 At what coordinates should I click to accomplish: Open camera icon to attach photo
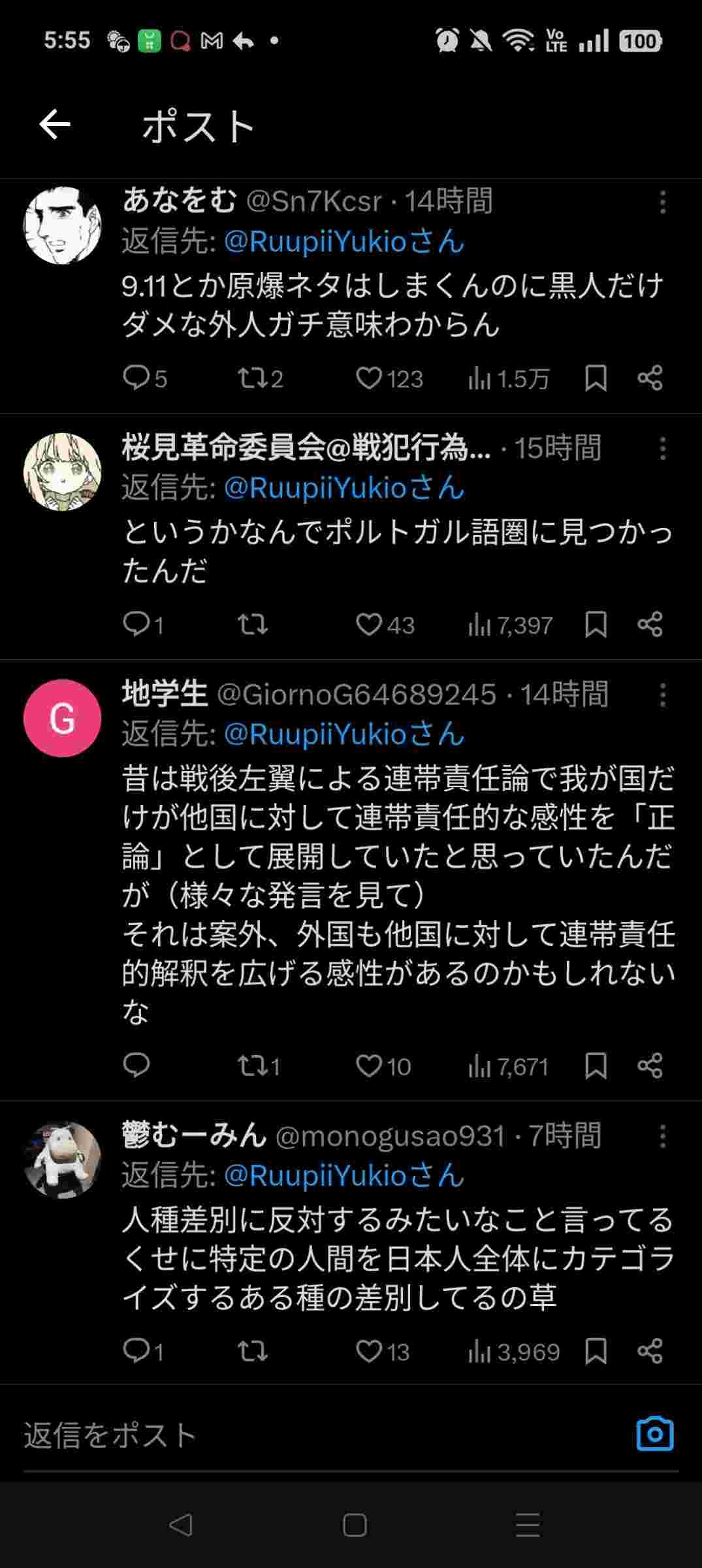point(654,1435)
